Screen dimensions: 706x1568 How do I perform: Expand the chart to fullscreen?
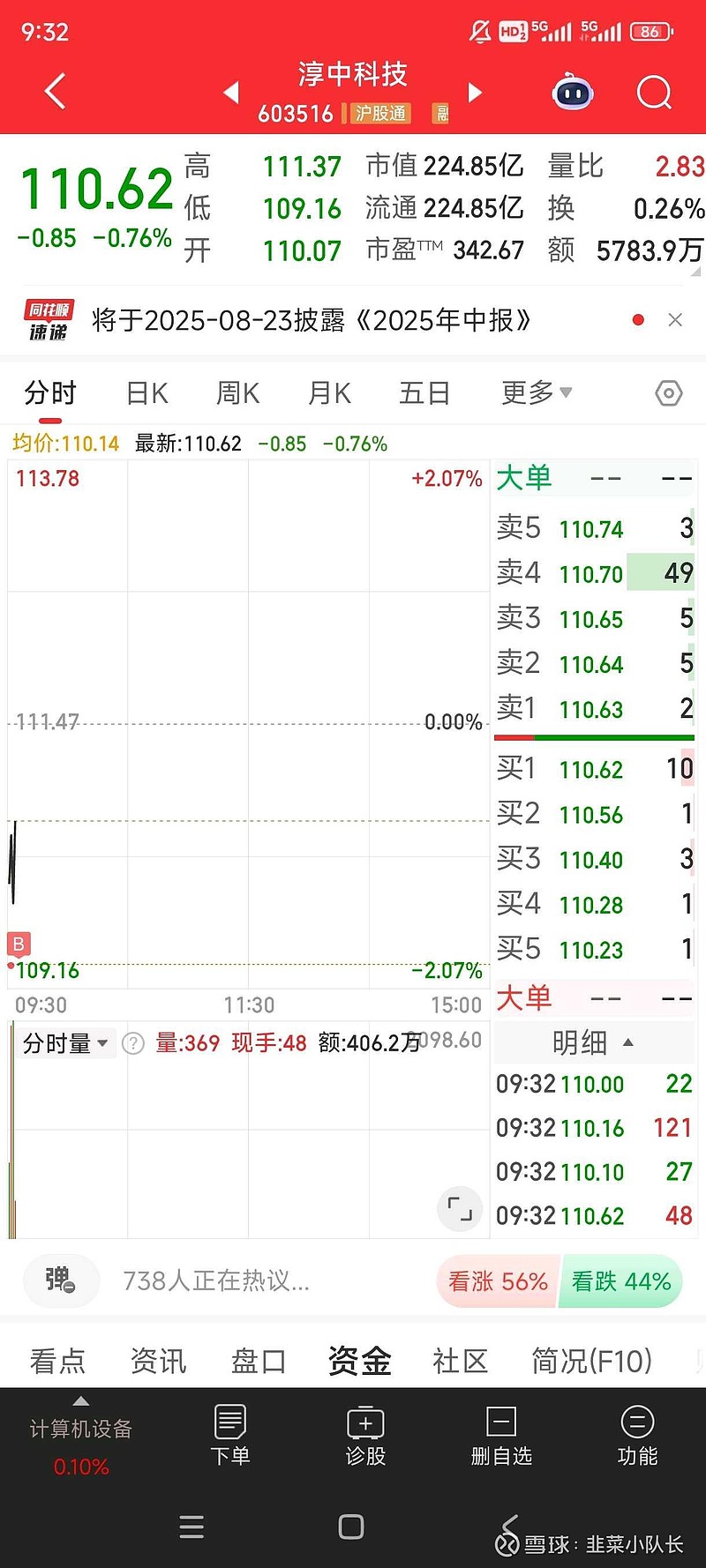click(x=460, y=1208)
